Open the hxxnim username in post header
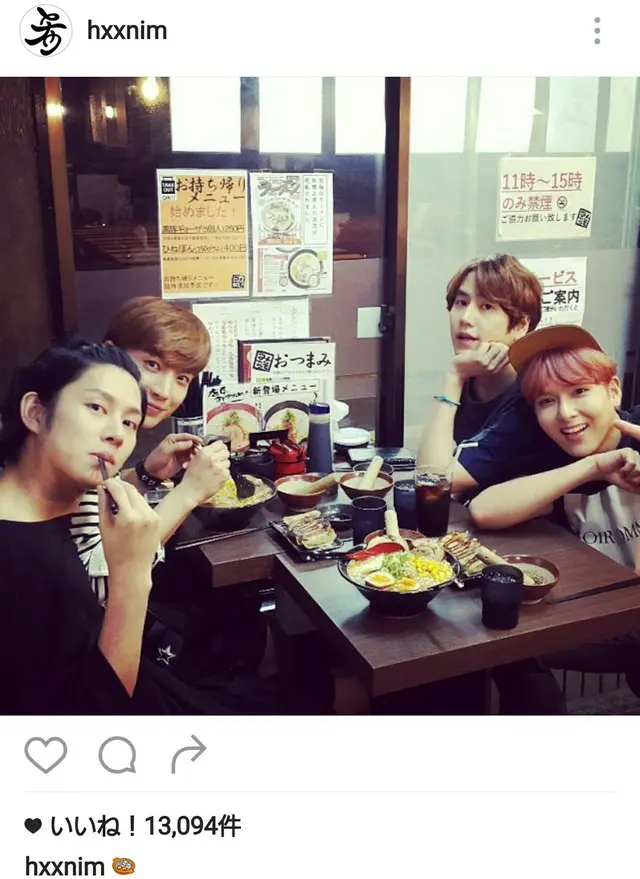This screenshot has width=640, height=879. (x=127, y=31)
